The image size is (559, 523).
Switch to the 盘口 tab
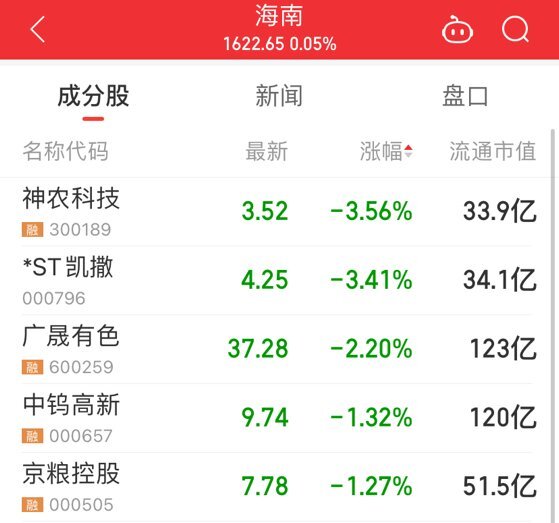pyautogui.click(x=465, y=96)
